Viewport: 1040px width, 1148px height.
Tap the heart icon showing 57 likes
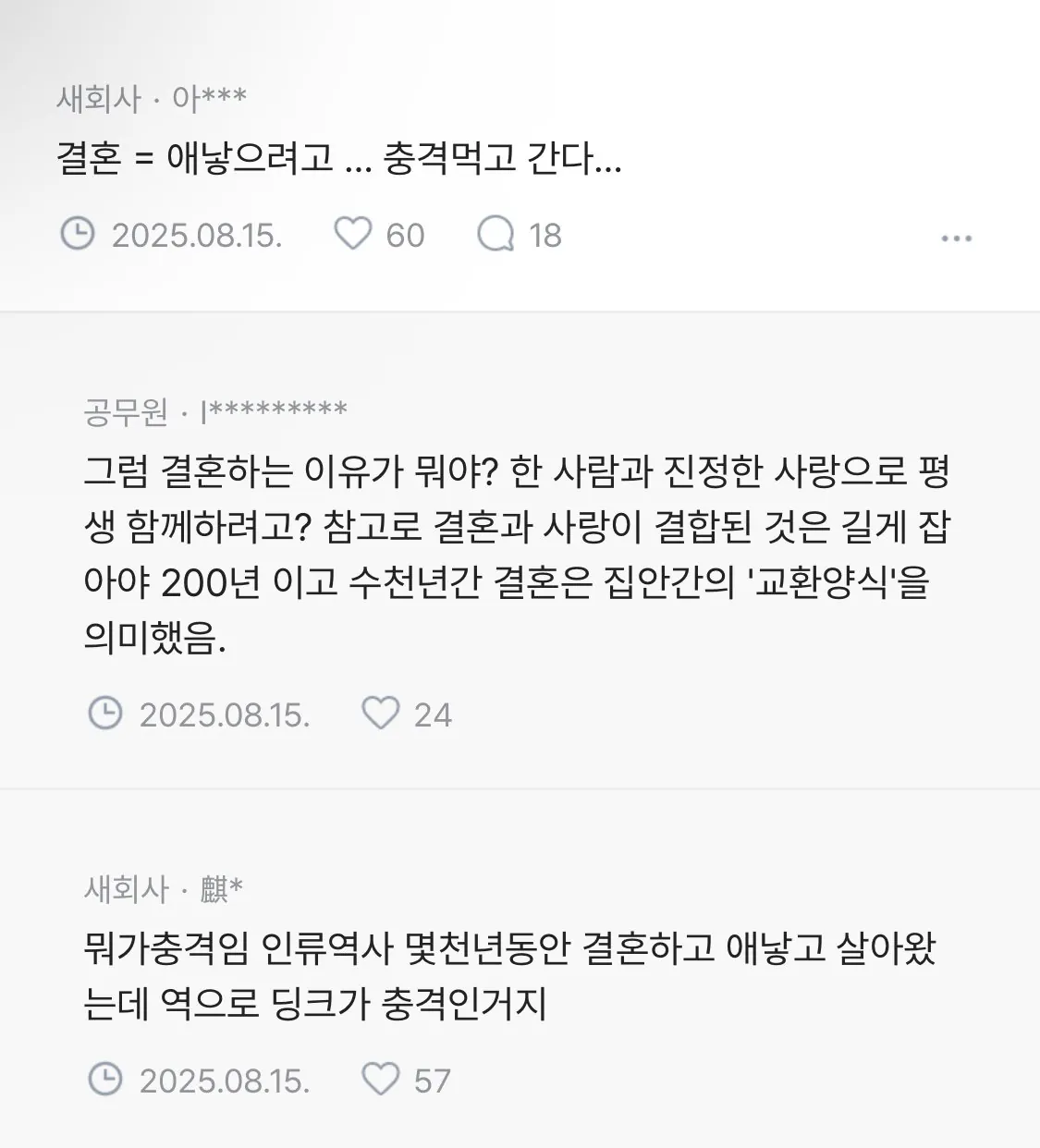coord(381,1079)
